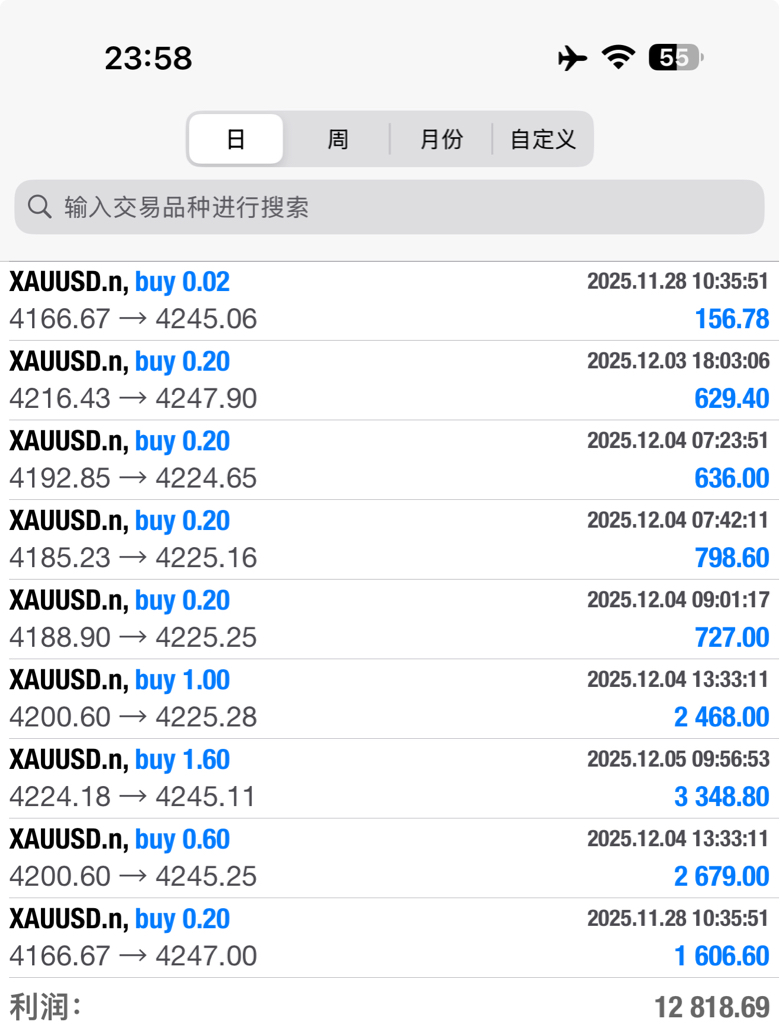This screenshot has height=1024, width=780.
Task: Open the buy 1.00 trade details
Action: [x=389, y=699]
